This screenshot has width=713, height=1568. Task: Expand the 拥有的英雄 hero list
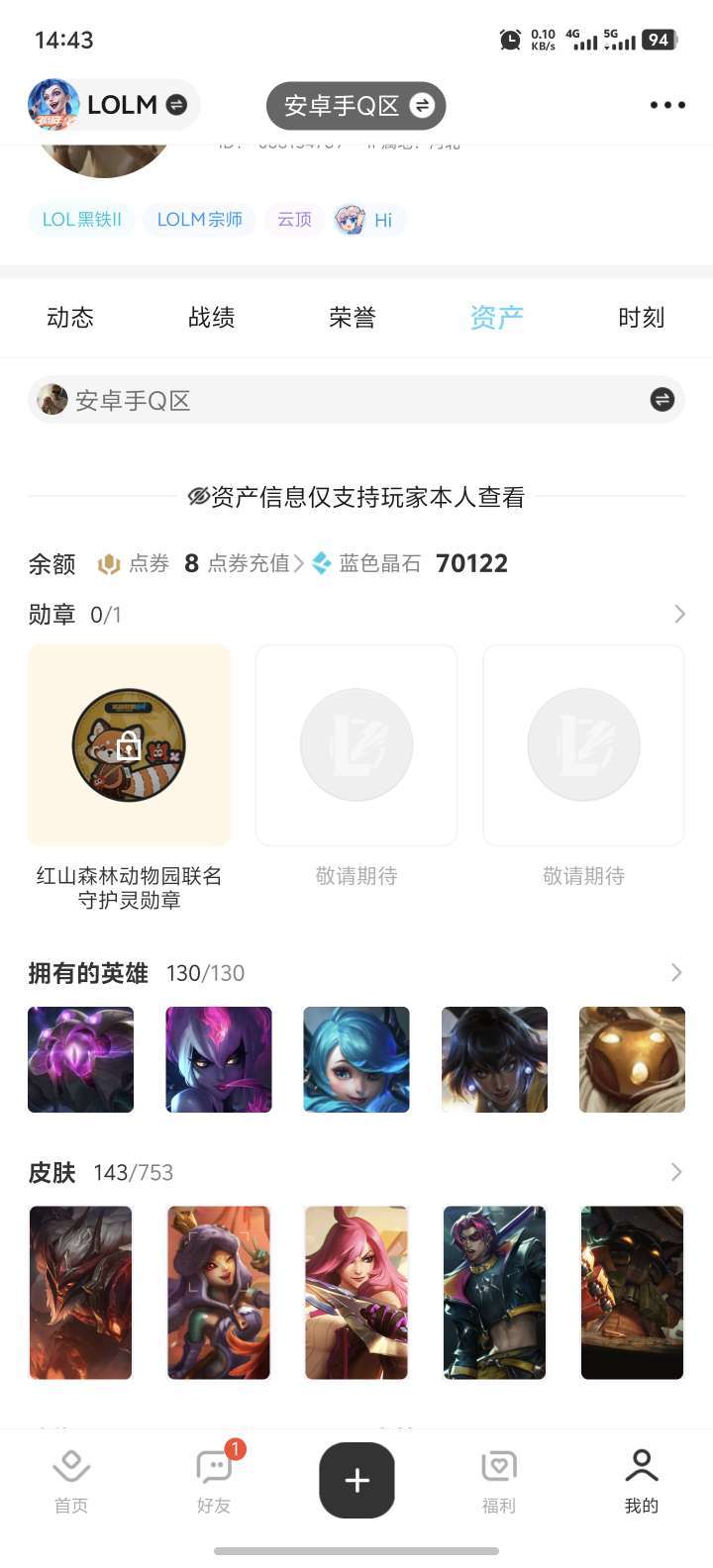coord(676,973)
